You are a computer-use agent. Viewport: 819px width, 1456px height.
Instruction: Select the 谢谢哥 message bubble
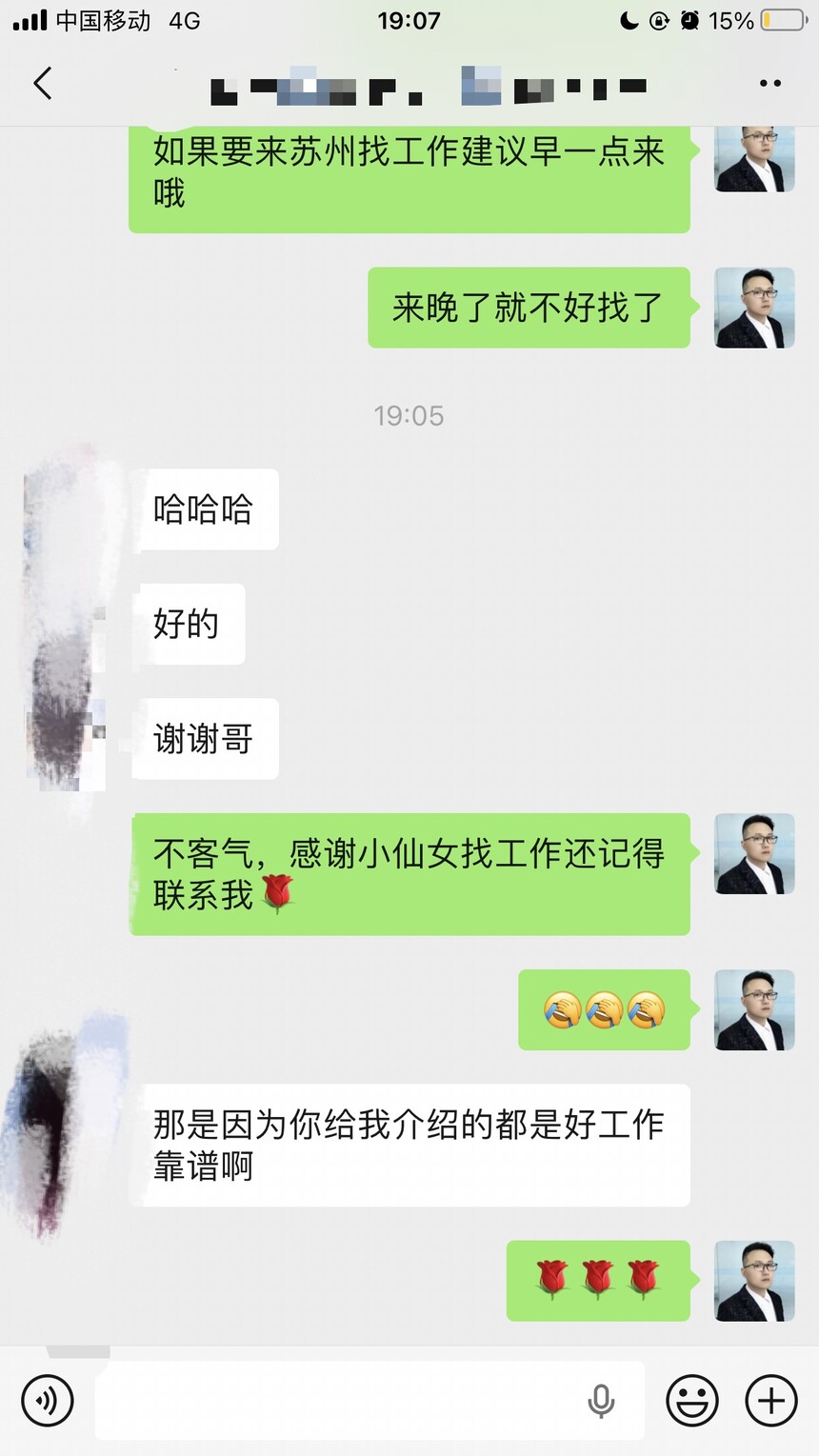204,739
